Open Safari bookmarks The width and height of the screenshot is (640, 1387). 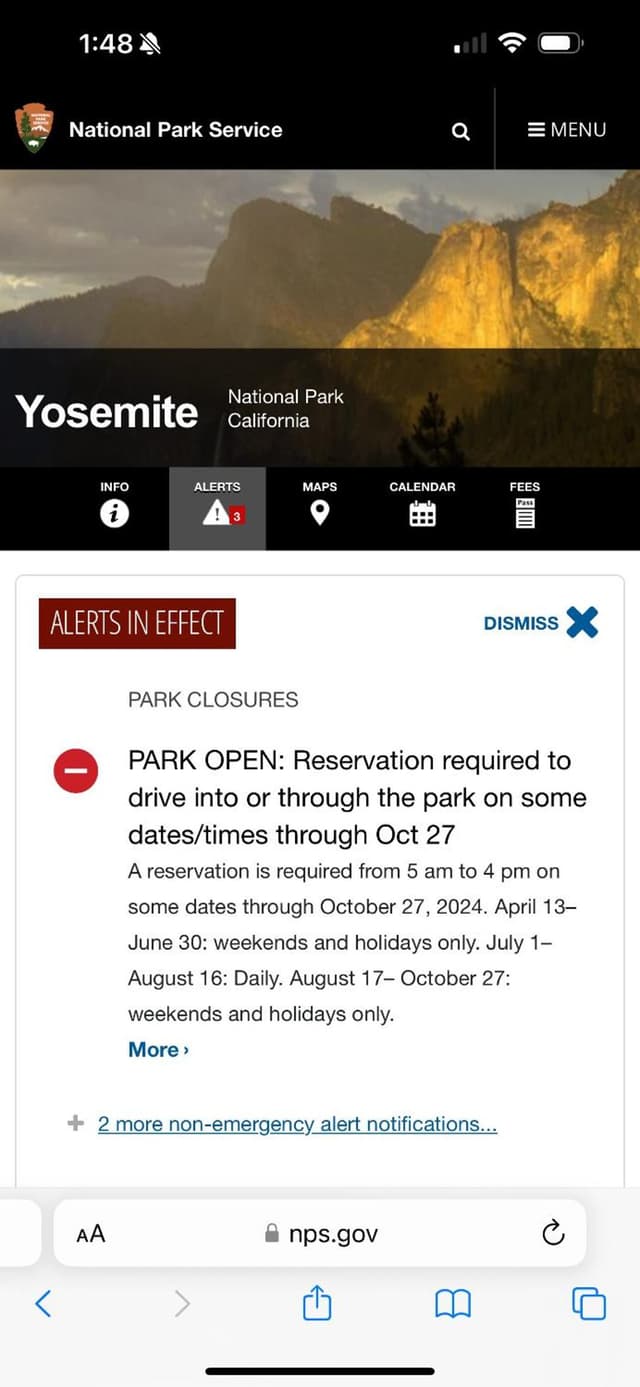click(x=453, y=1304)
